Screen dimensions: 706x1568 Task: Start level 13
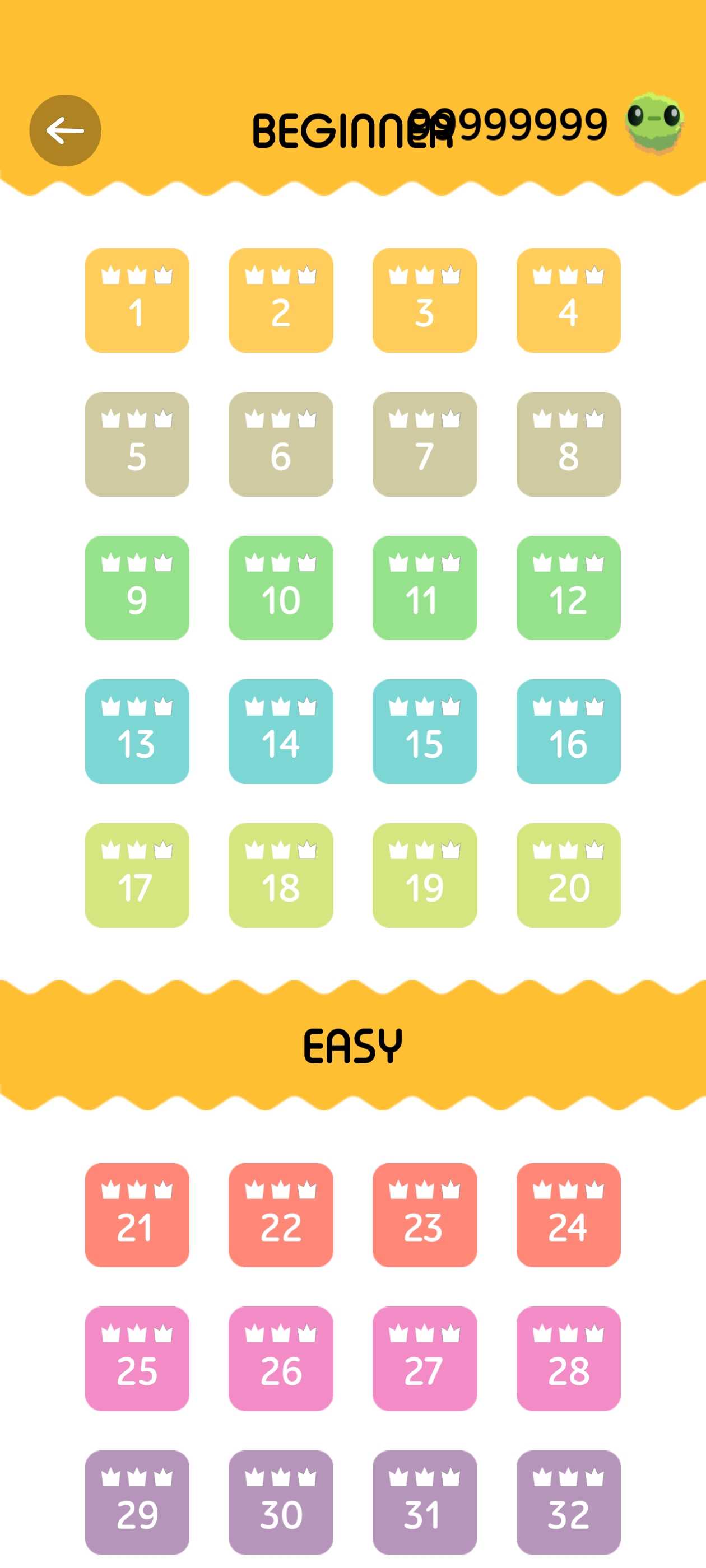(x=137, y=731)
